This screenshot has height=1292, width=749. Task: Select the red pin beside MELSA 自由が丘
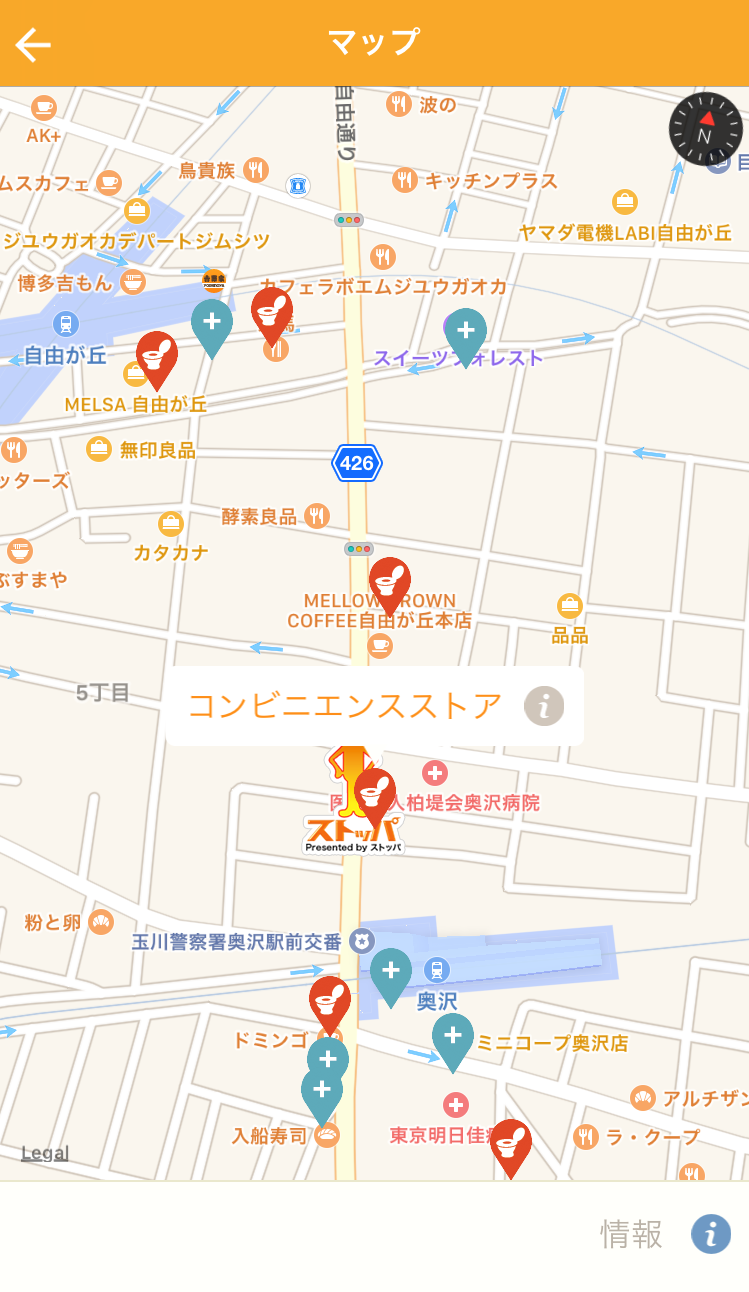(157, 356)
